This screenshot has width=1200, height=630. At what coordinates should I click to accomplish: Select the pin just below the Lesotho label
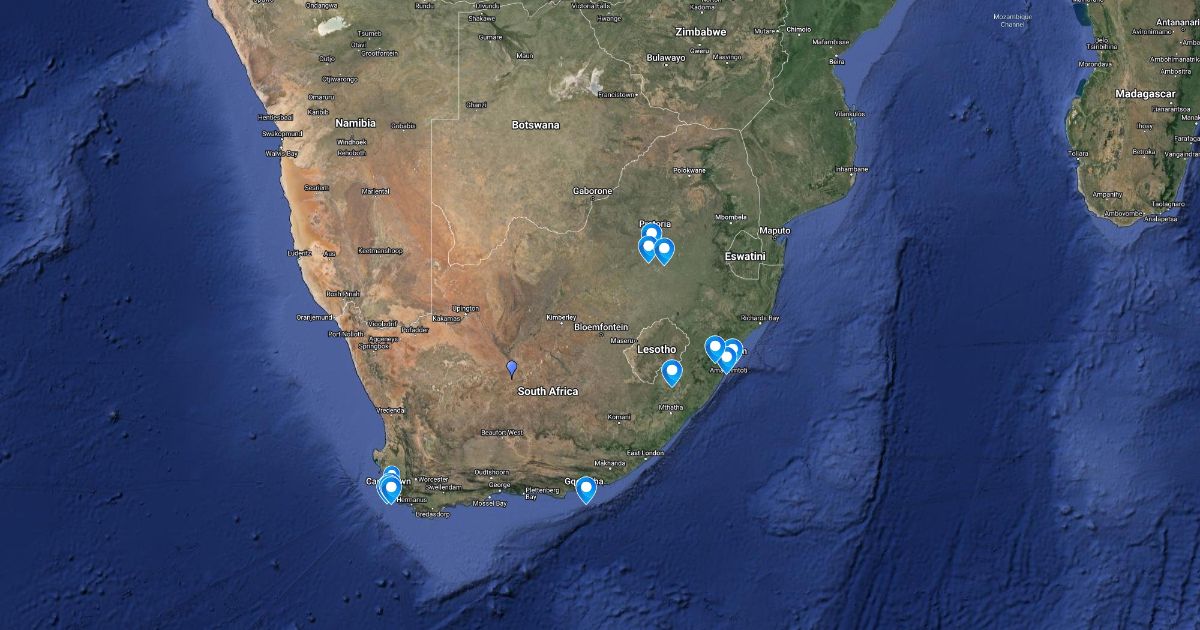click(672, 373)
